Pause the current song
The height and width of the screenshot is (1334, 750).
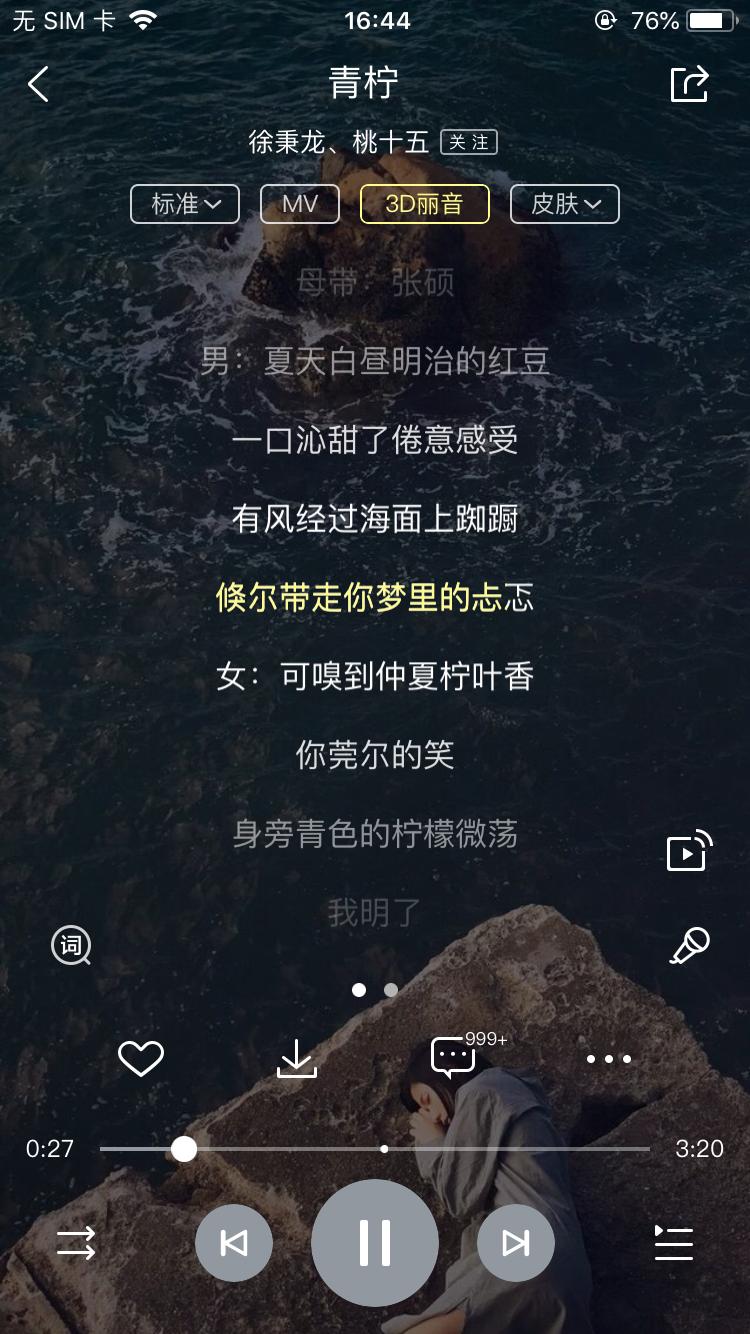[375, 1242]
